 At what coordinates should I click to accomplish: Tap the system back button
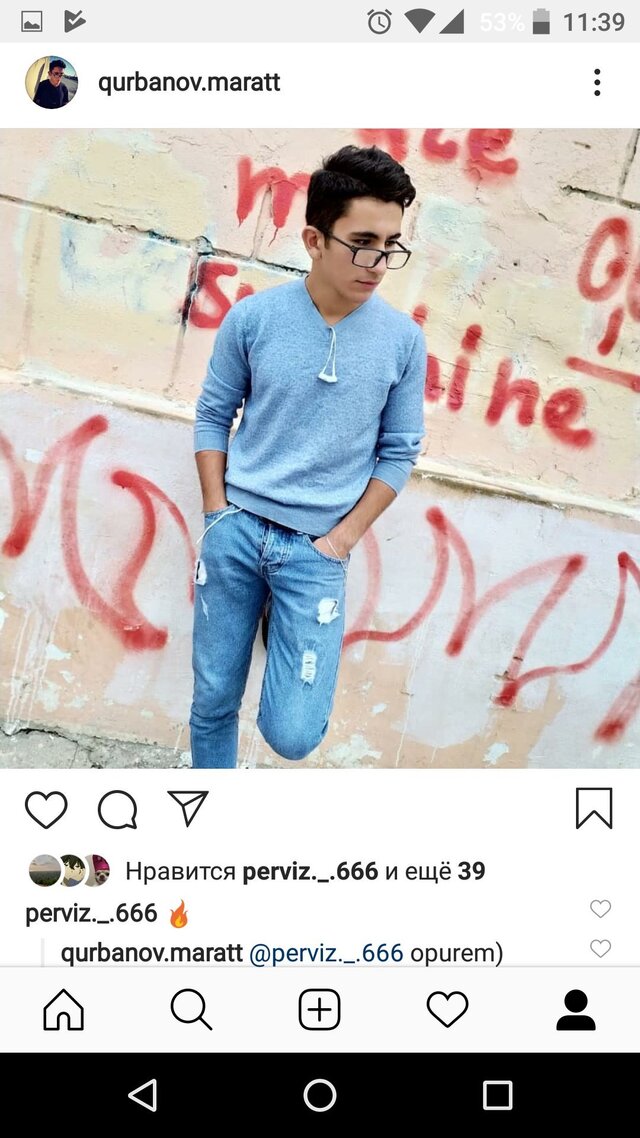point(143,1095)
